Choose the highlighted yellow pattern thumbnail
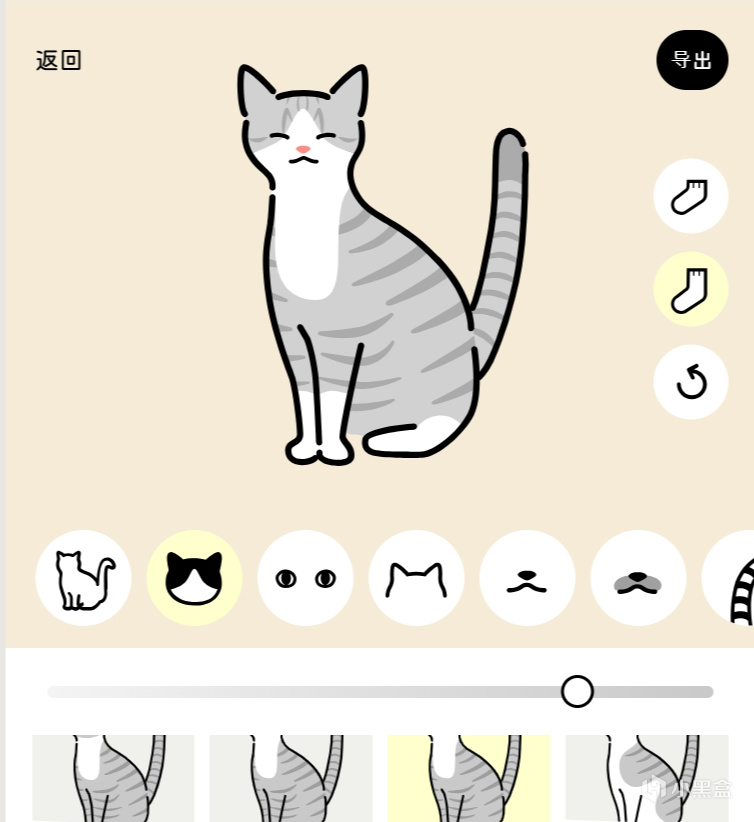Screen dimensions: 754x822 click(469, 778)
